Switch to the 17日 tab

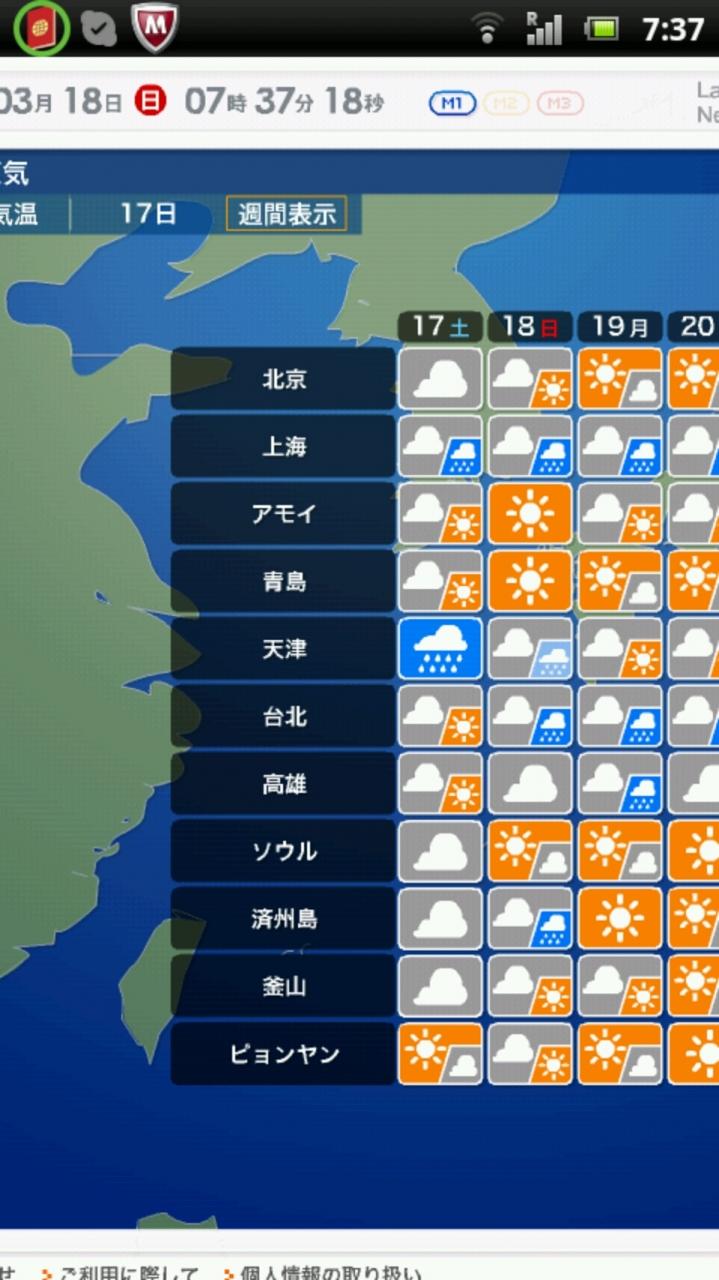coord(148,213)
